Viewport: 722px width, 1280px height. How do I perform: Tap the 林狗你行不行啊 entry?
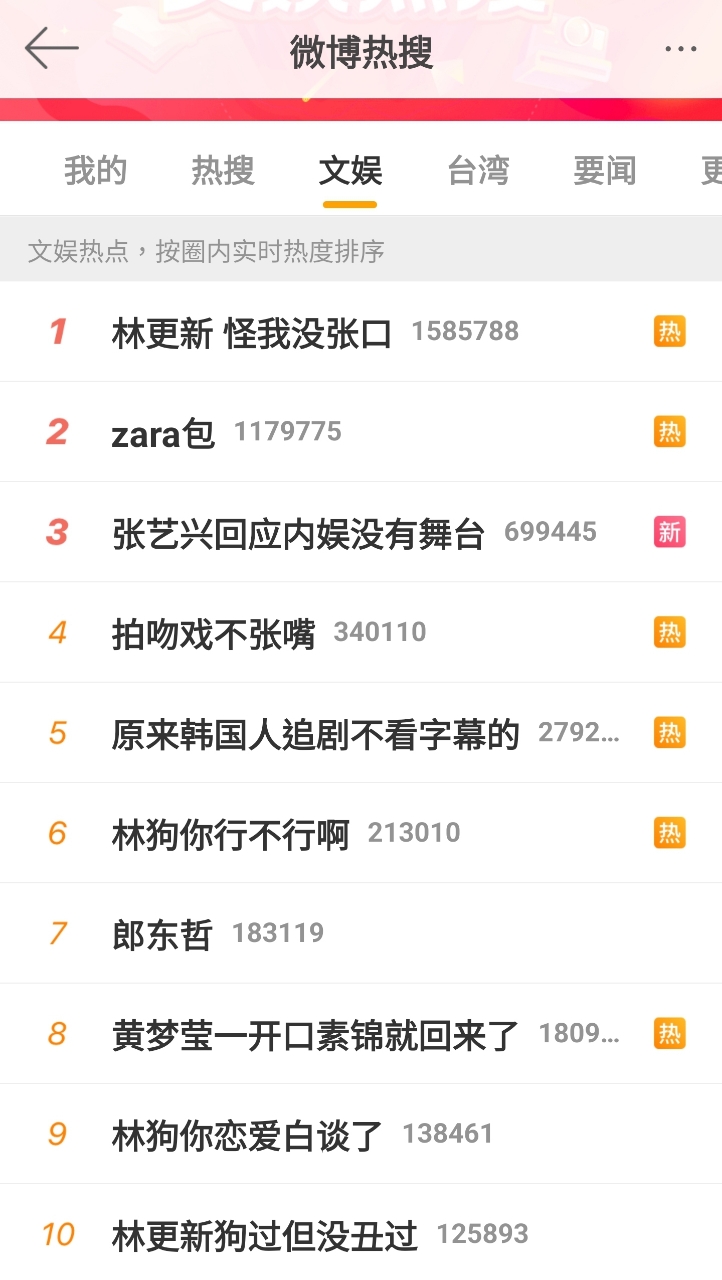coord(361,833)
